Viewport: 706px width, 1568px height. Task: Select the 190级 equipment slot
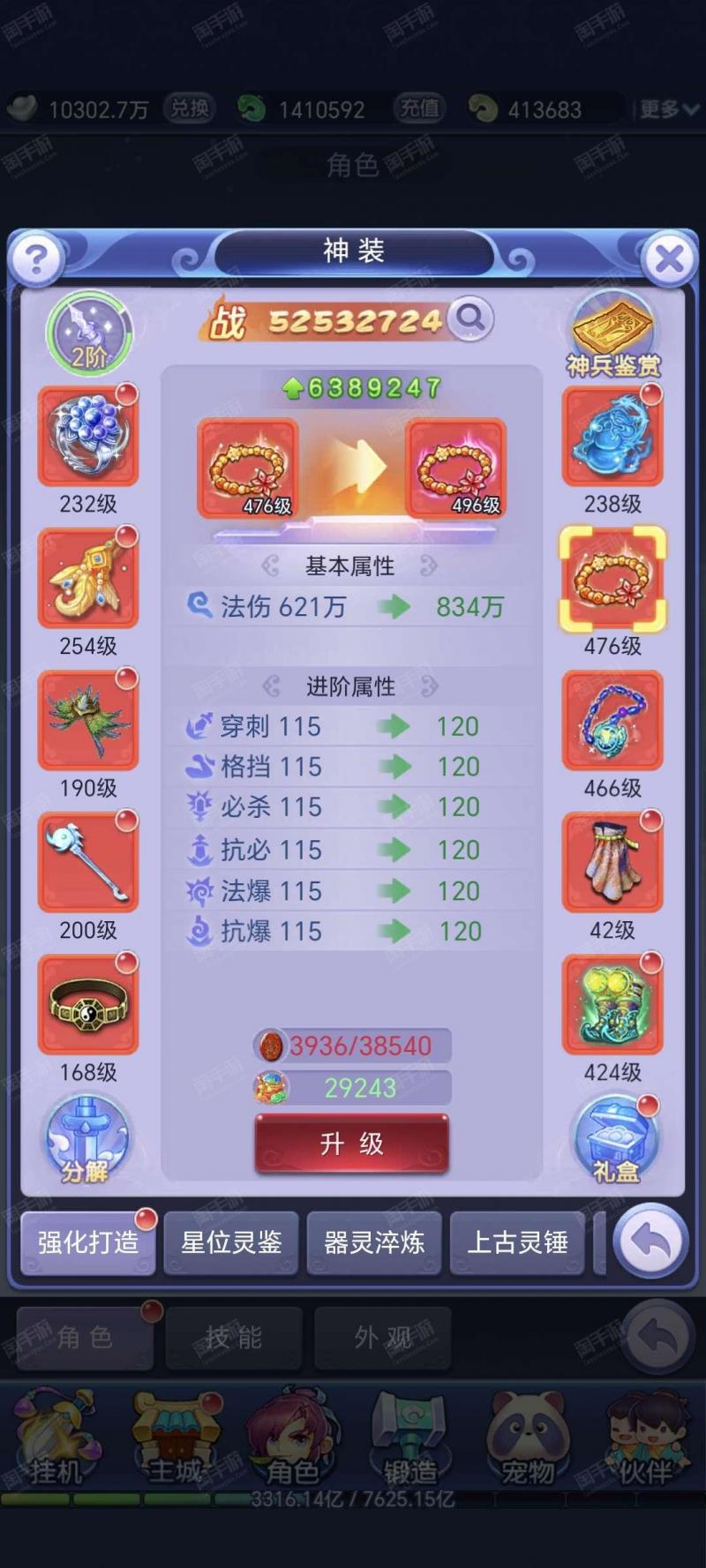(x=87, y=720)
